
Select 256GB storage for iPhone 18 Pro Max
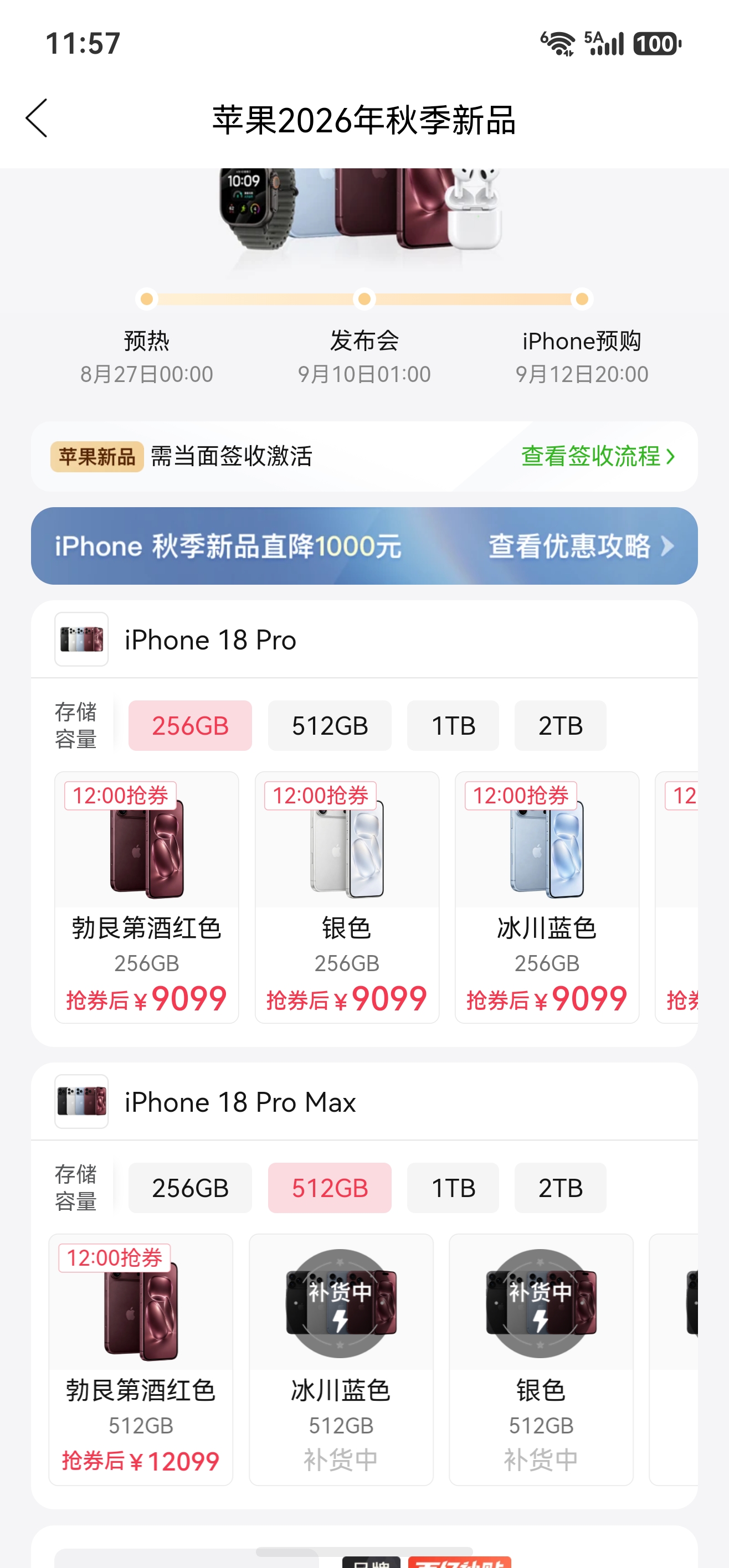click(x=190, y=1188)
